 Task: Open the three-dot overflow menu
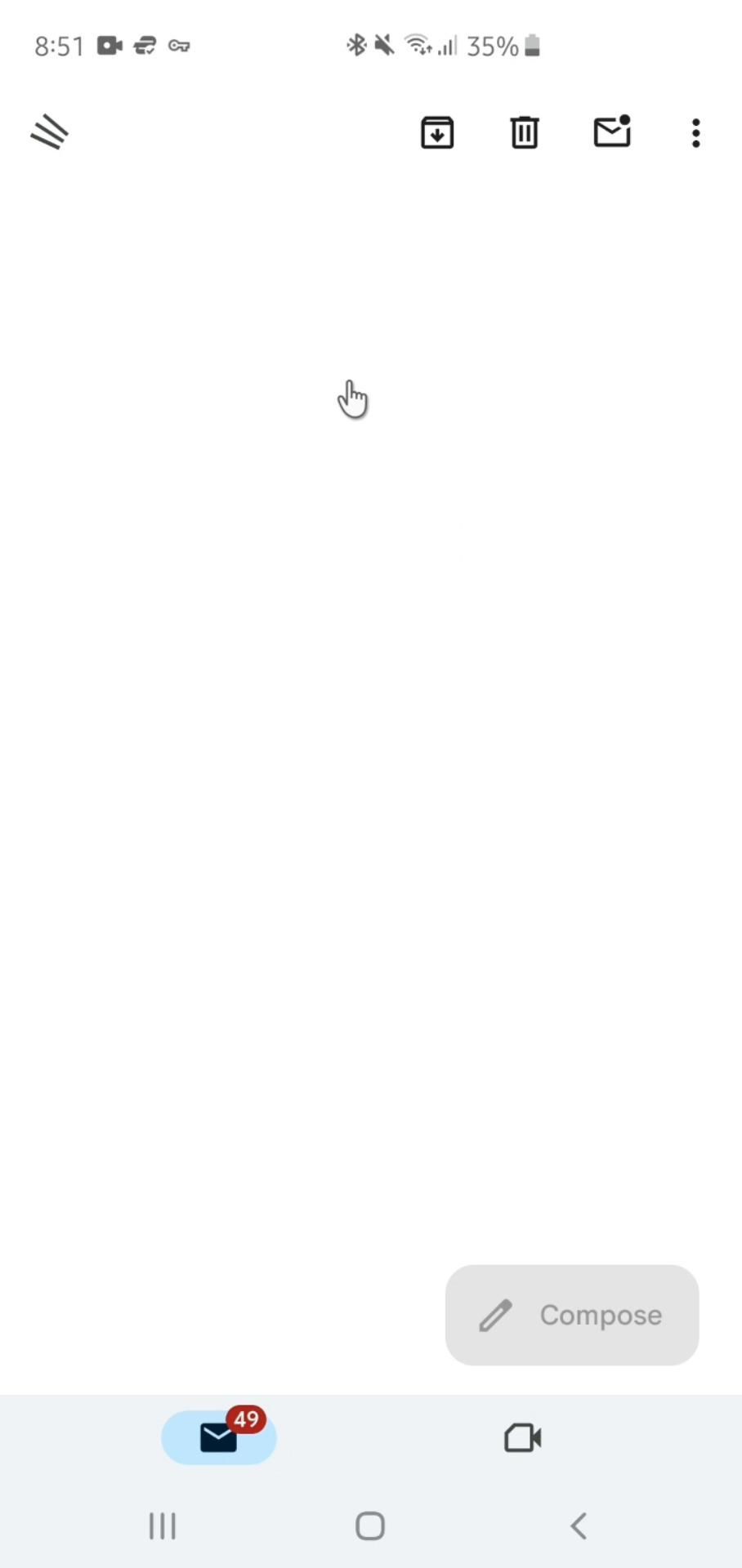tap(695, 133)
